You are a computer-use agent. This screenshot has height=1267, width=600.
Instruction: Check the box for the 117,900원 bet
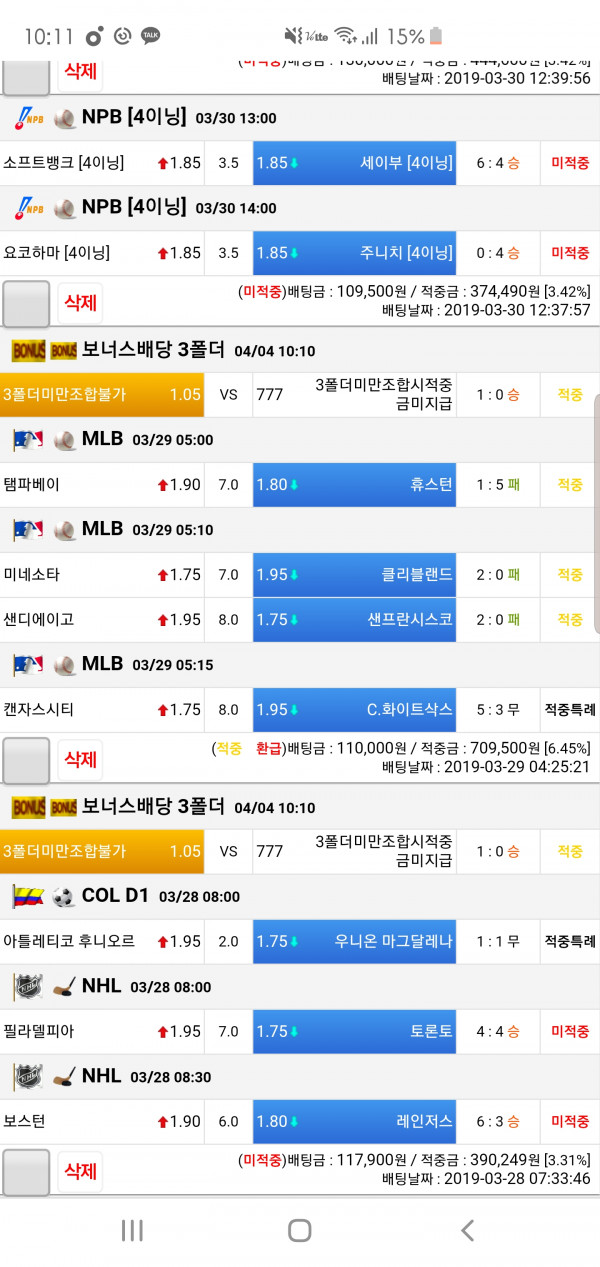[26, 1172]
